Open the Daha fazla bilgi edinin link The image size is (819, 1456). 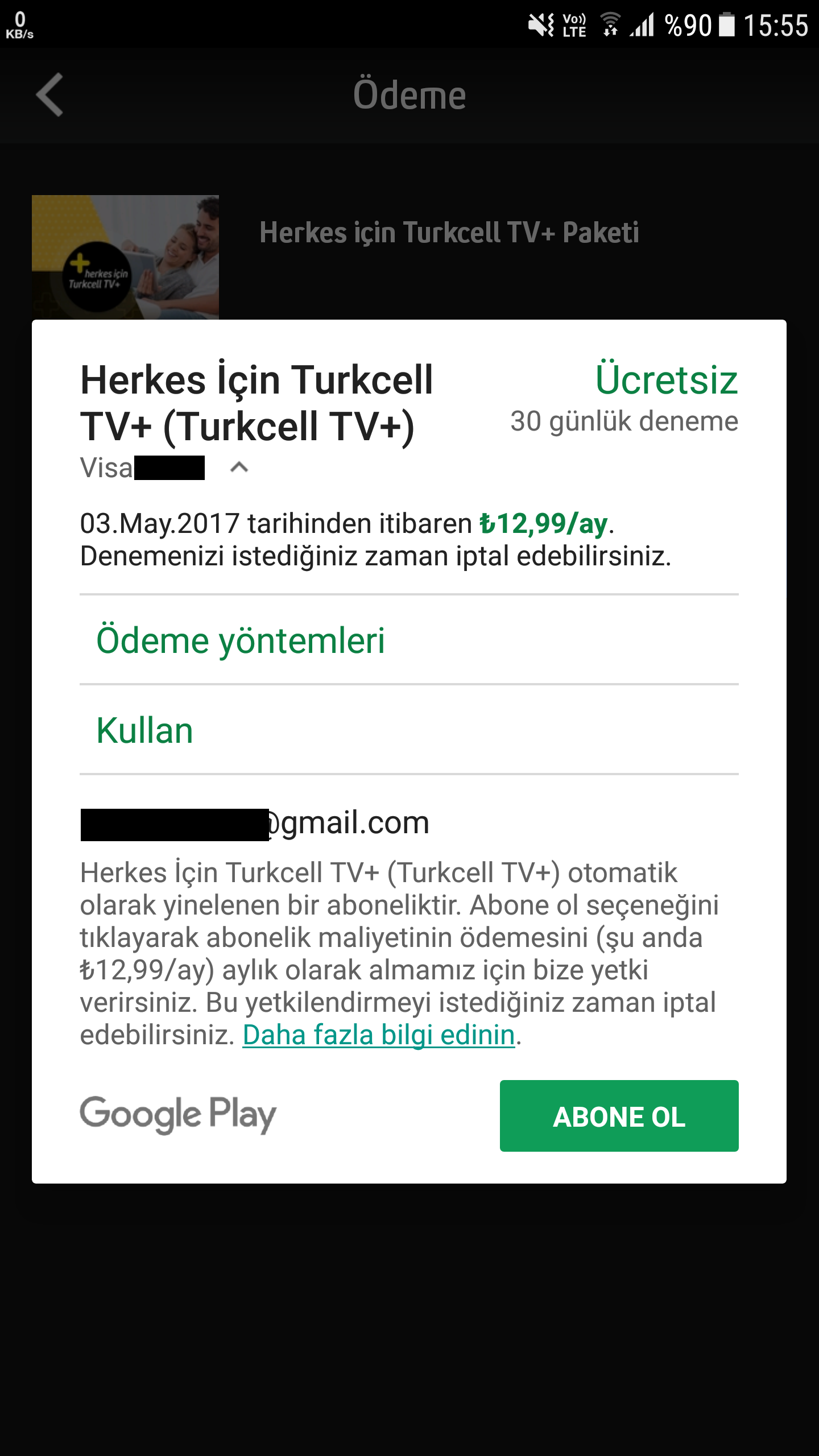pyautogui.click(x=379, y=1035)
